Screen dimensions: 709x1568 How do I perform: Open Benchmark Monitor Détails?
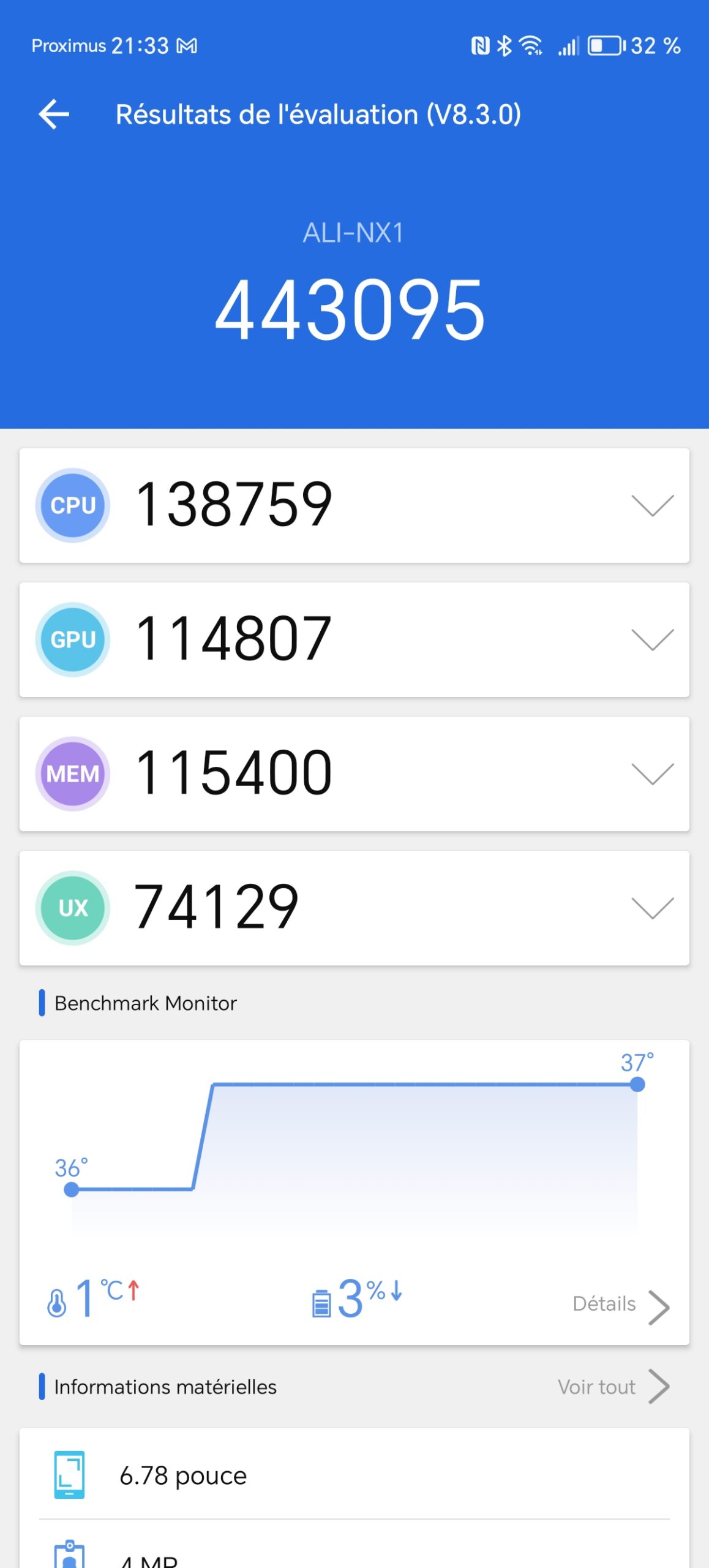tap(620, 1305)
